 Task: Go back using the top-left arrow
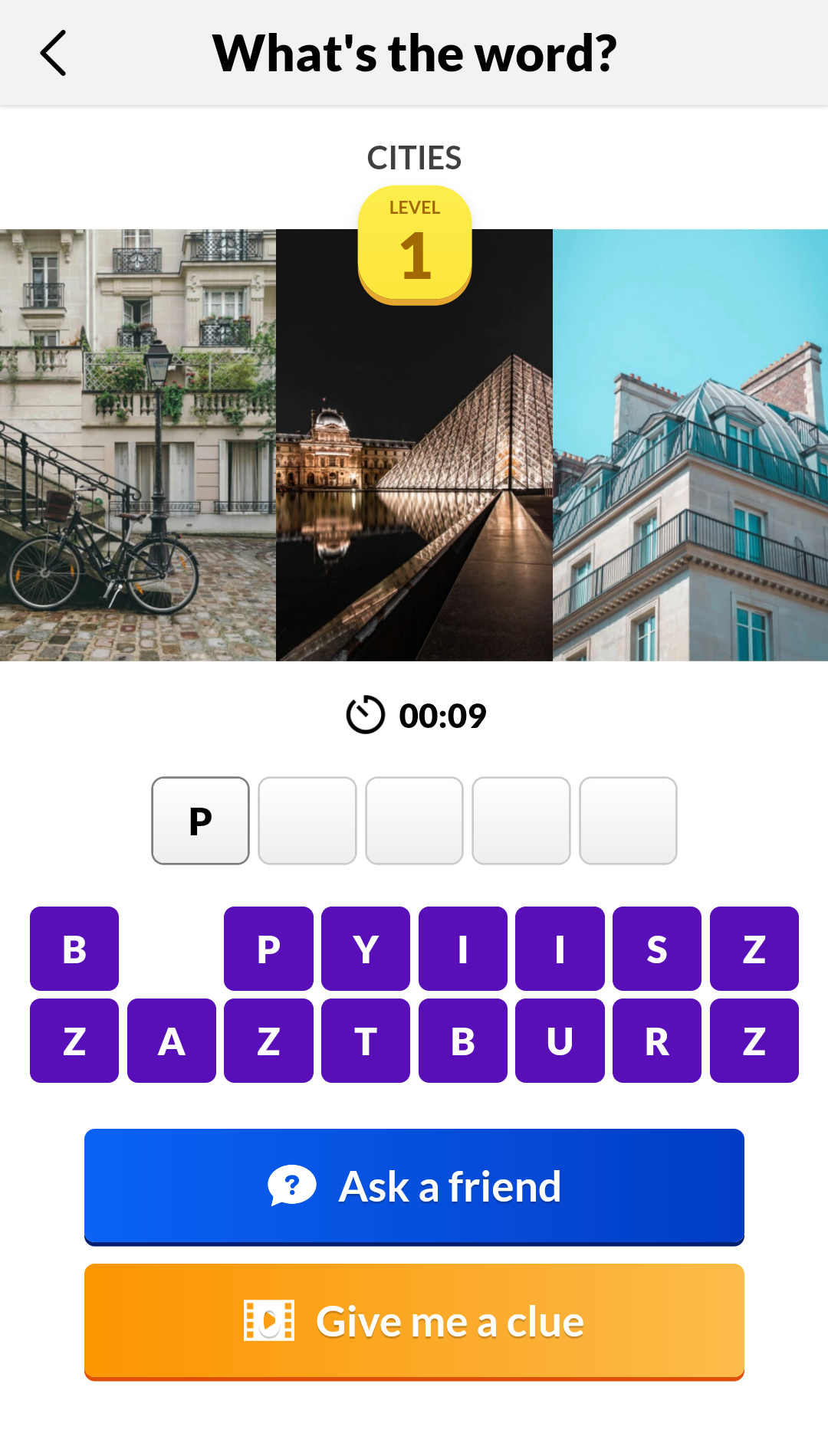pos(54,53)
